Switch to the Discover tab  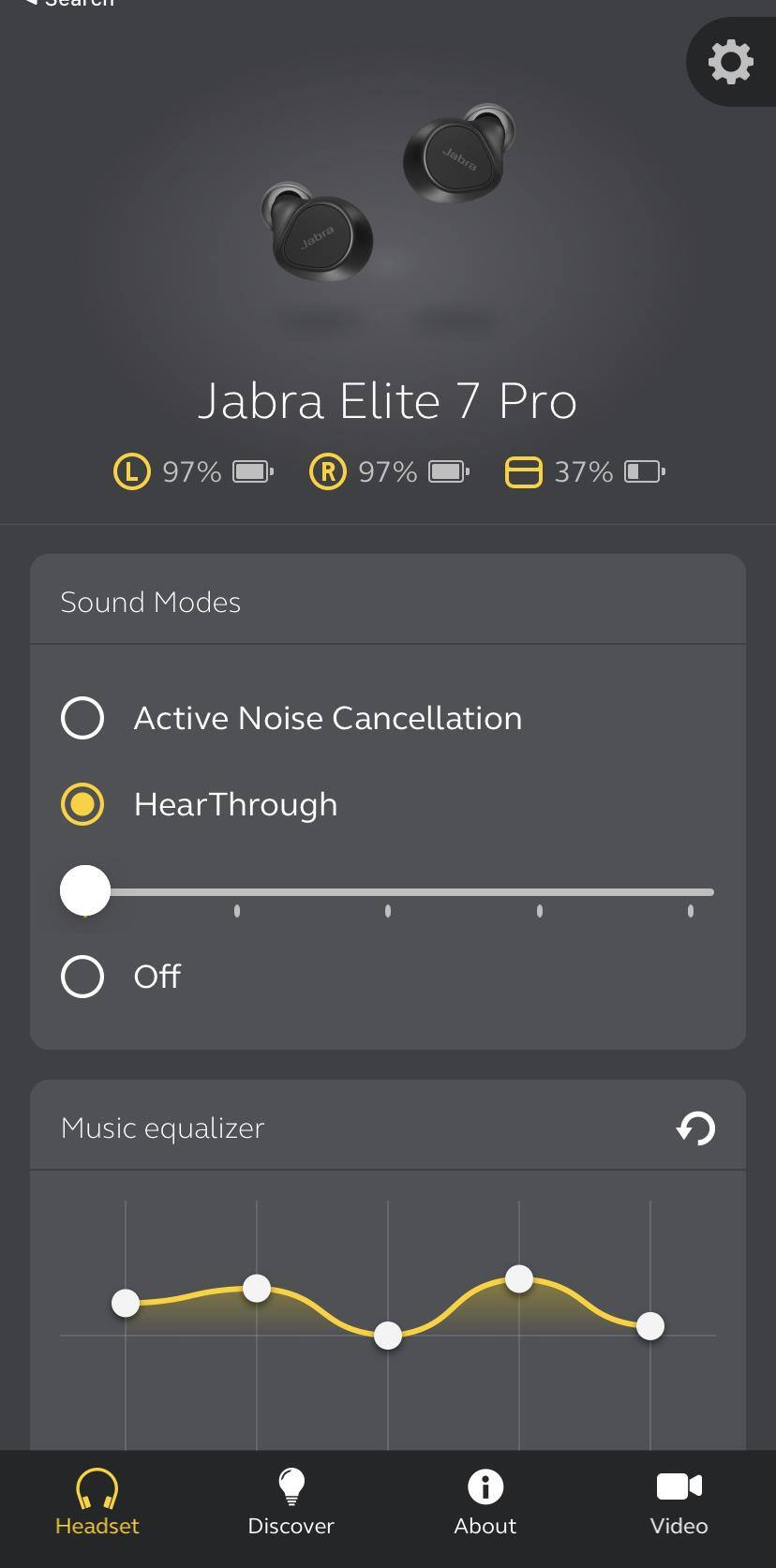[x=291, y=1504]
